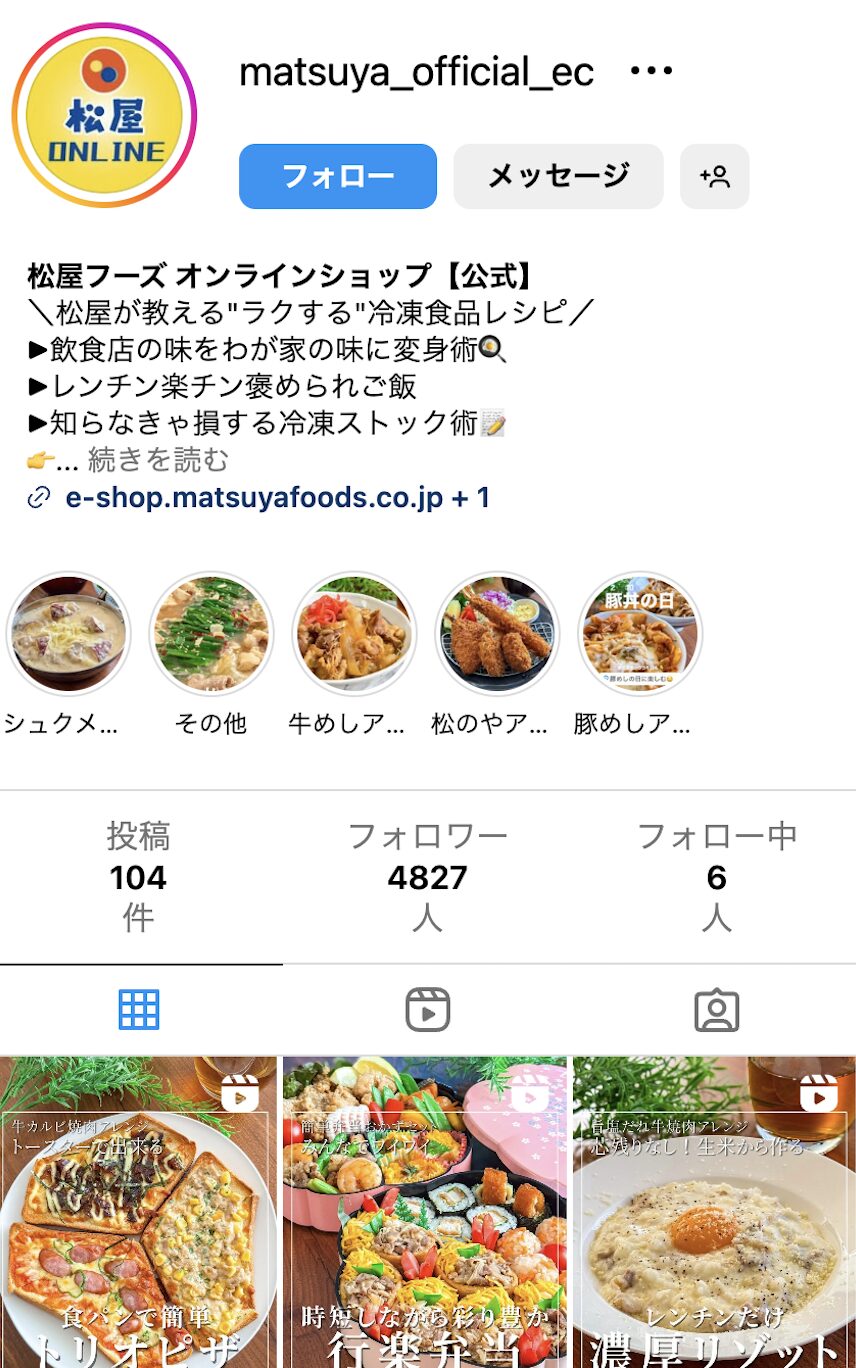Tap the blue フォロー button
Screen dimensions: 856x1368
click(x=337, y=177)
